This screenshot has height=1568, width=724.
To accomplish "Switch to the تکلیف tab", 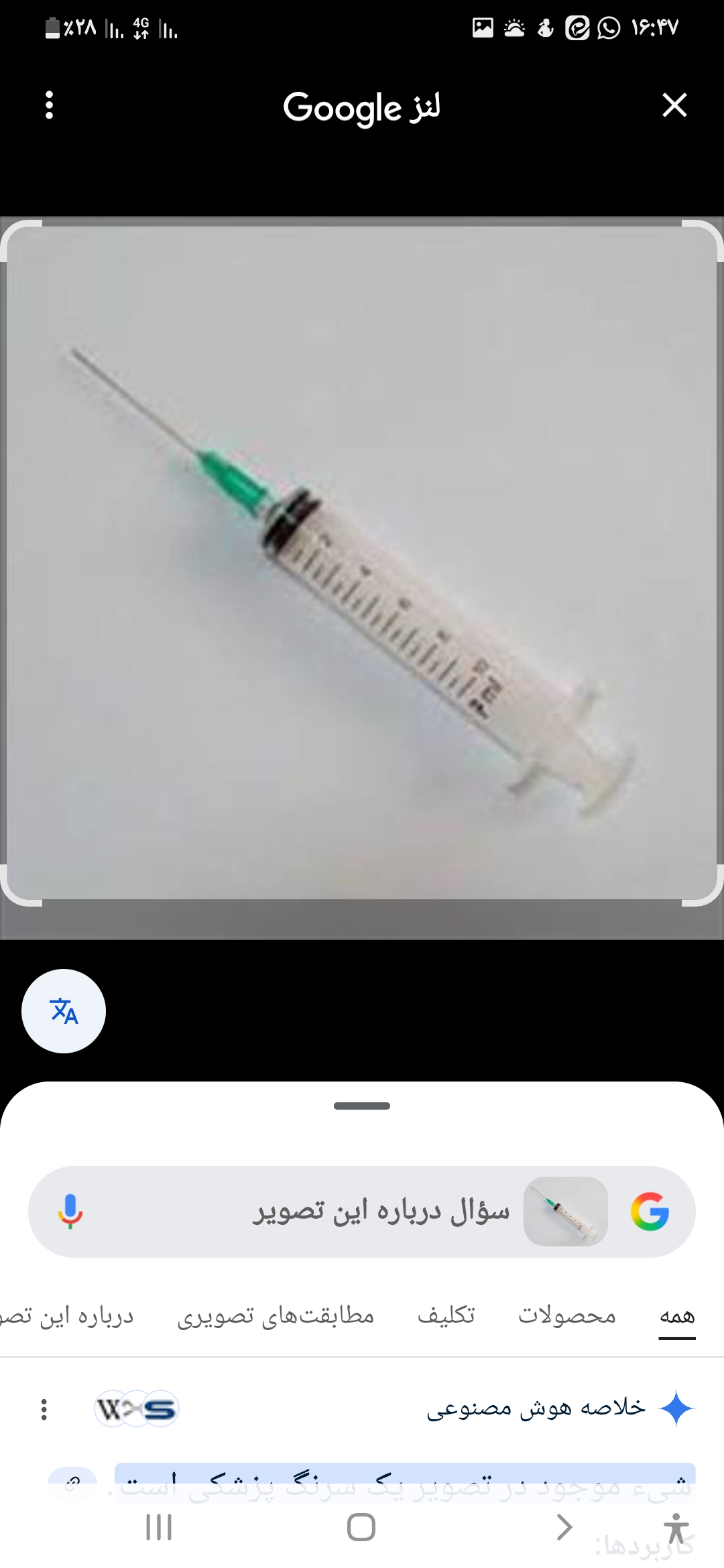I will [446, 1316].
